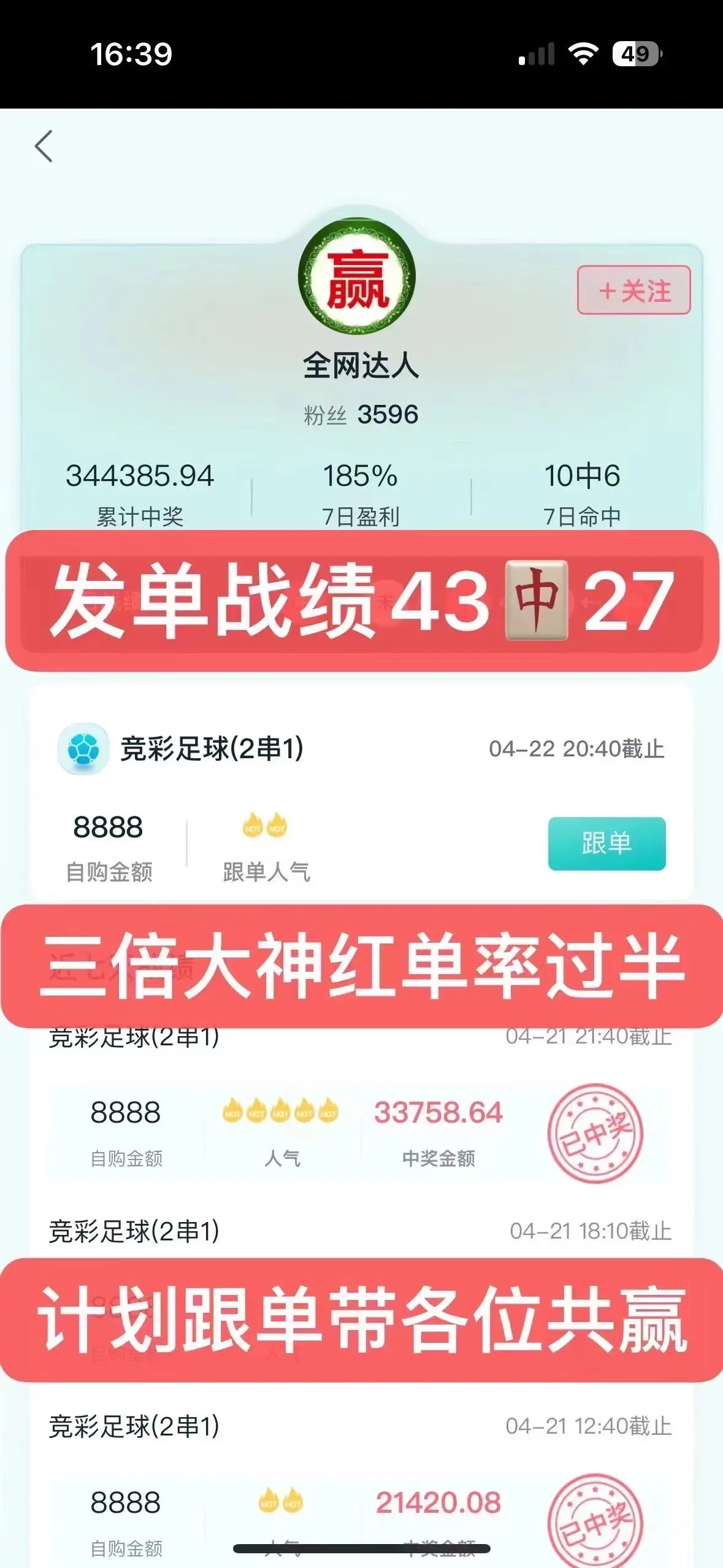Tap the battery indicator showing 49

pyautogui.click(x=635, y=54)
